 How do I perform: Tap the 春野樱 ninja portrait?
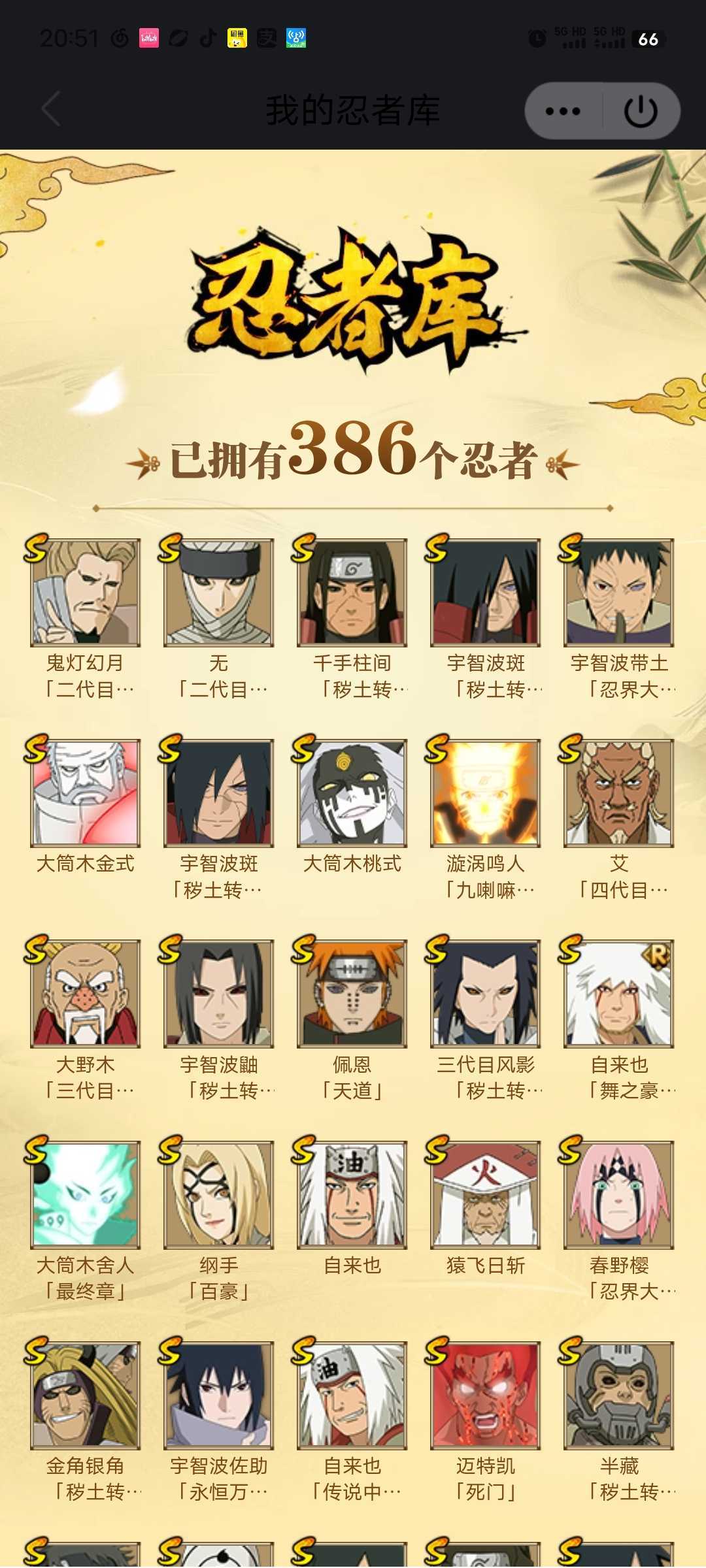coord(619,1195)
